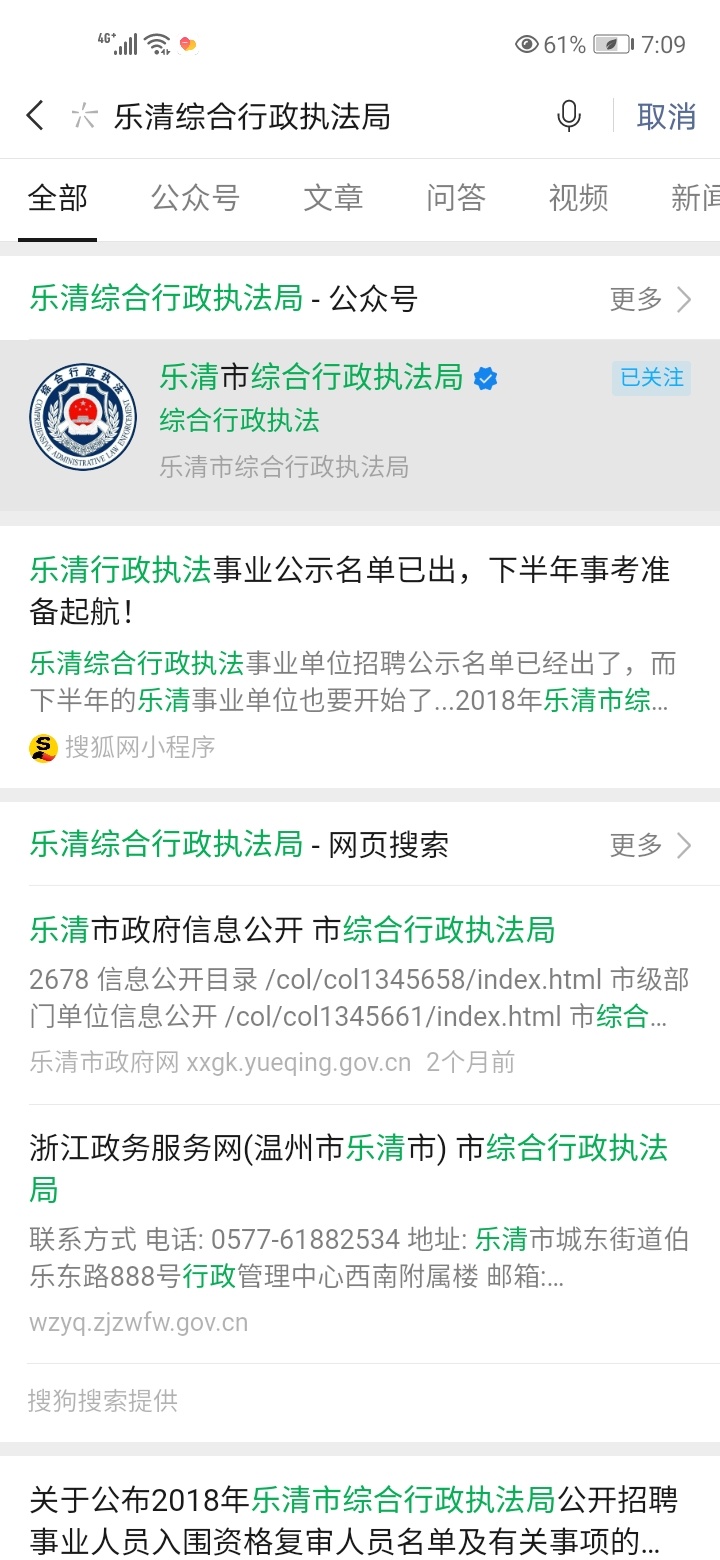720x1560 pixels.
Task: Switch to the 文章 tab
Action: (x=333, y=198)
